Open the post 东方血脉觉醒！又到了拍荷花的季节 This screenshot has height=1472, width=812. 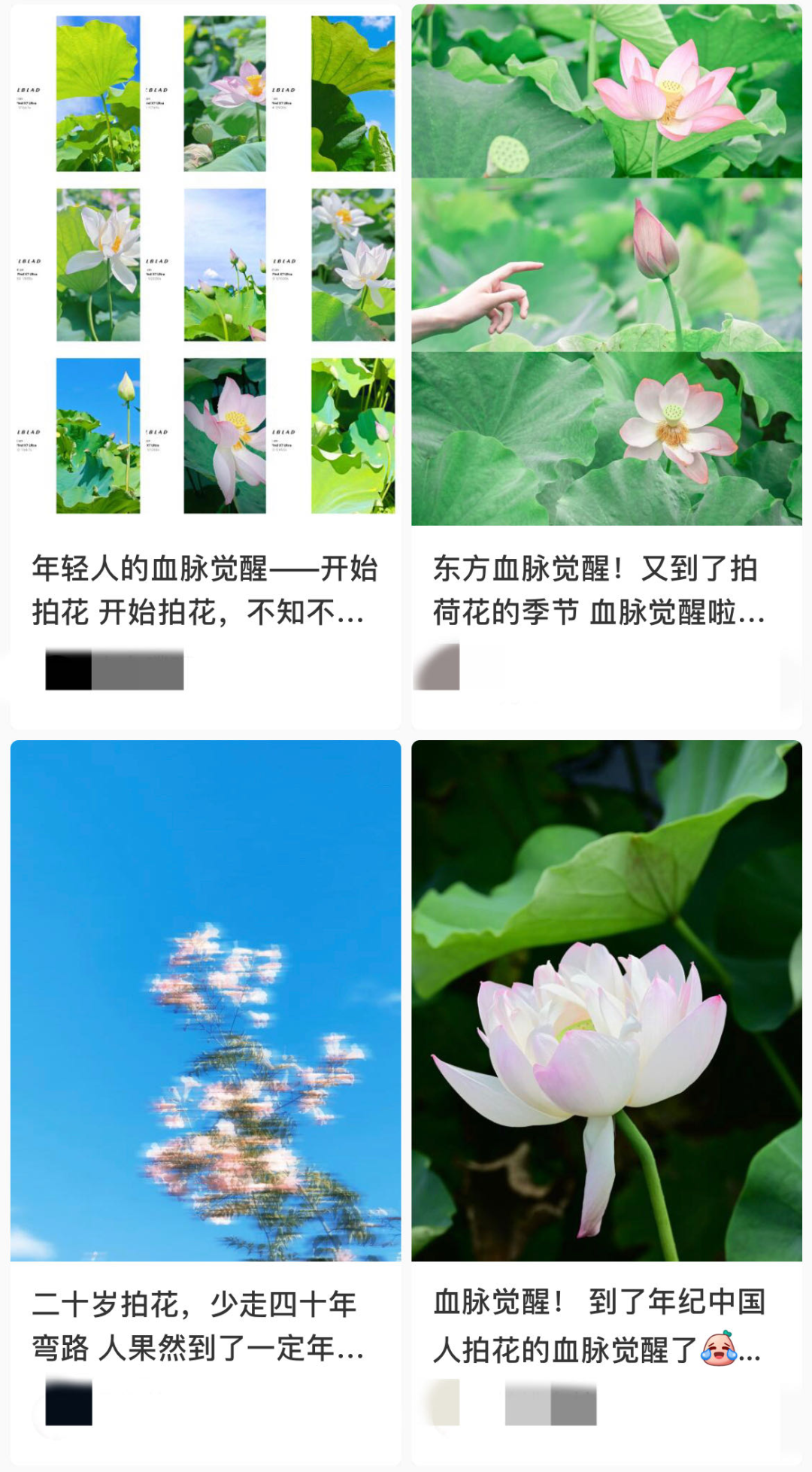pyautogui.click(x=606, y=590)
